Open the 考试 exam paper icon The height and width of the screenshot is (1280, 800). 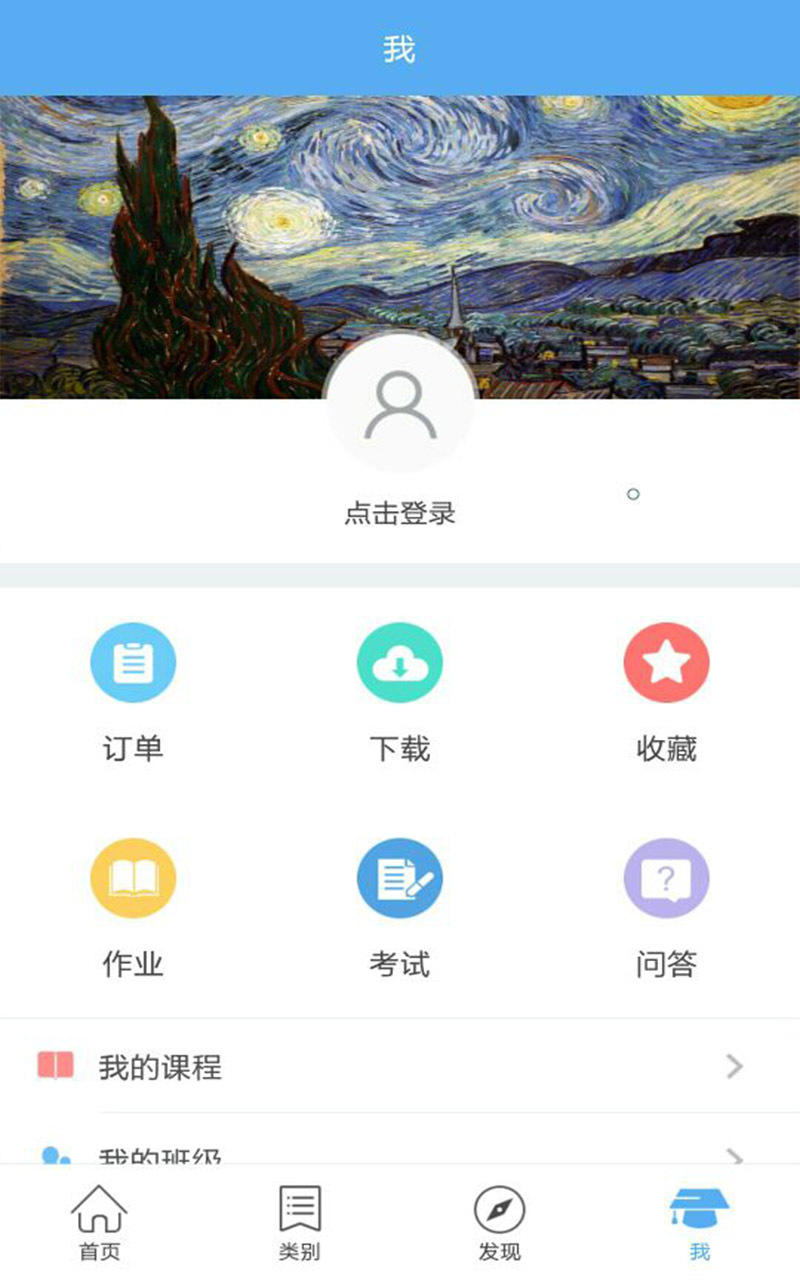click(x=399, y=877)
